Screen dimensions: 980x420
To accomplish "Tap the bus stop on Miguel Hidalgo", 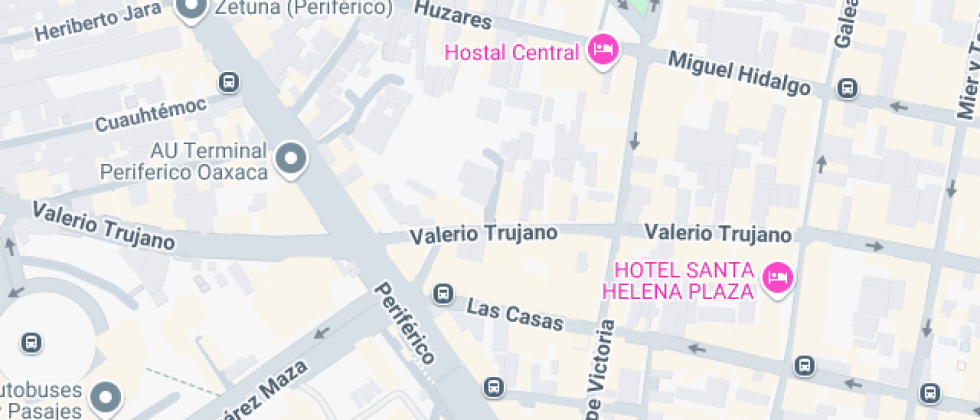I will pyautogui.click(x=848, y=88).
